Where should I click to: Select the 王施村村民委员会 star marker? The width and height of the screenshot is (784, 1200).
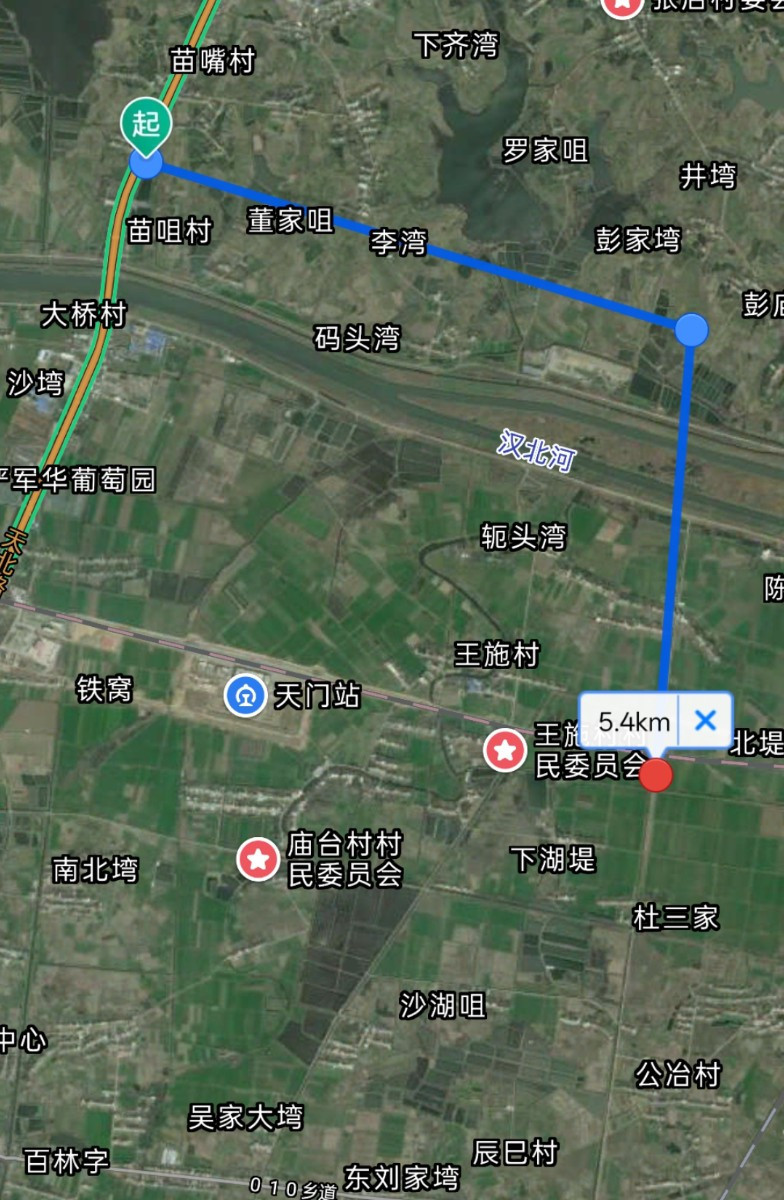[x=505, y=750]
